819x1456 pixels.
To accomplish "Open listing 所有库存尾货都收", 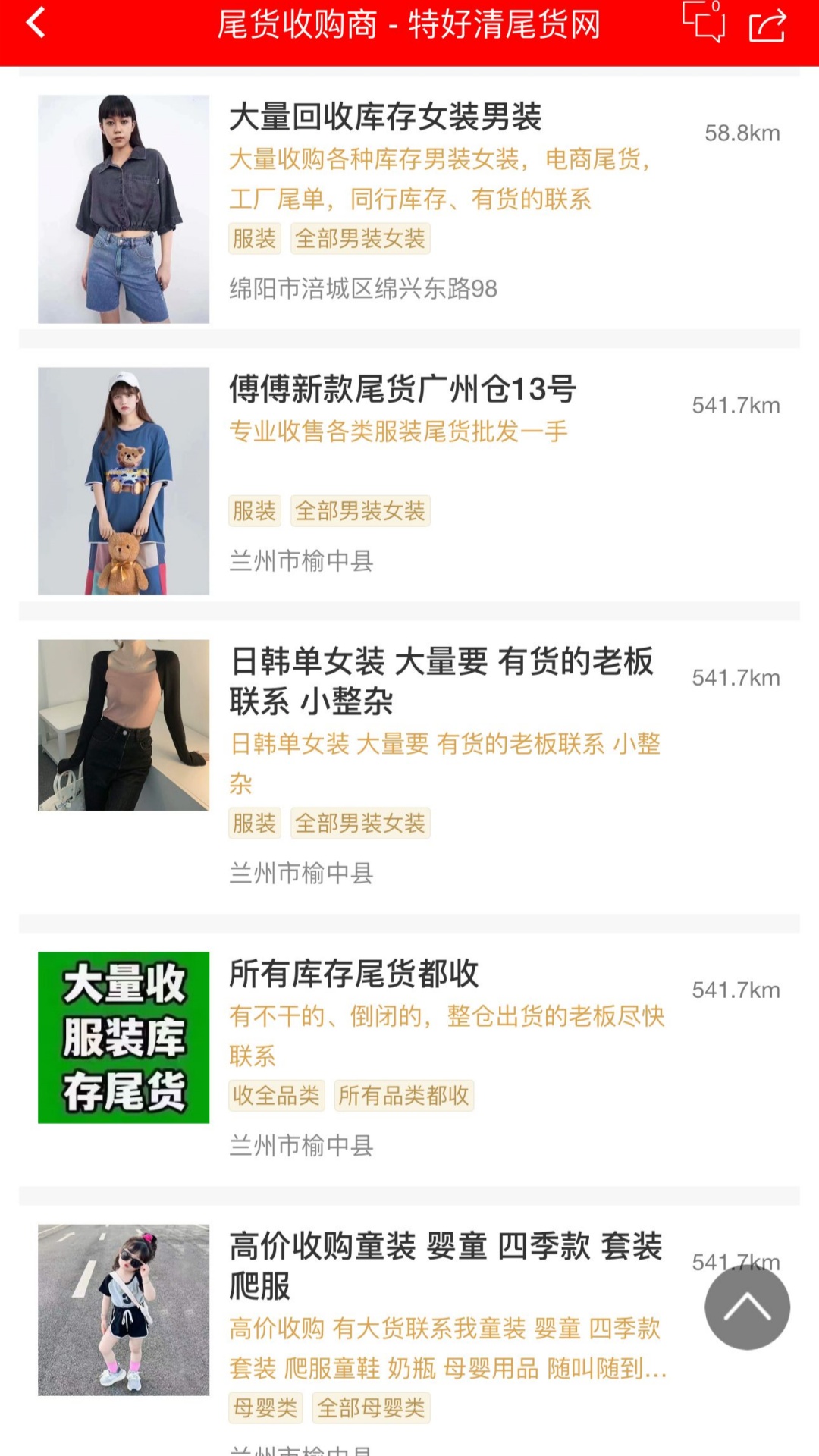I will click(354, 974).
